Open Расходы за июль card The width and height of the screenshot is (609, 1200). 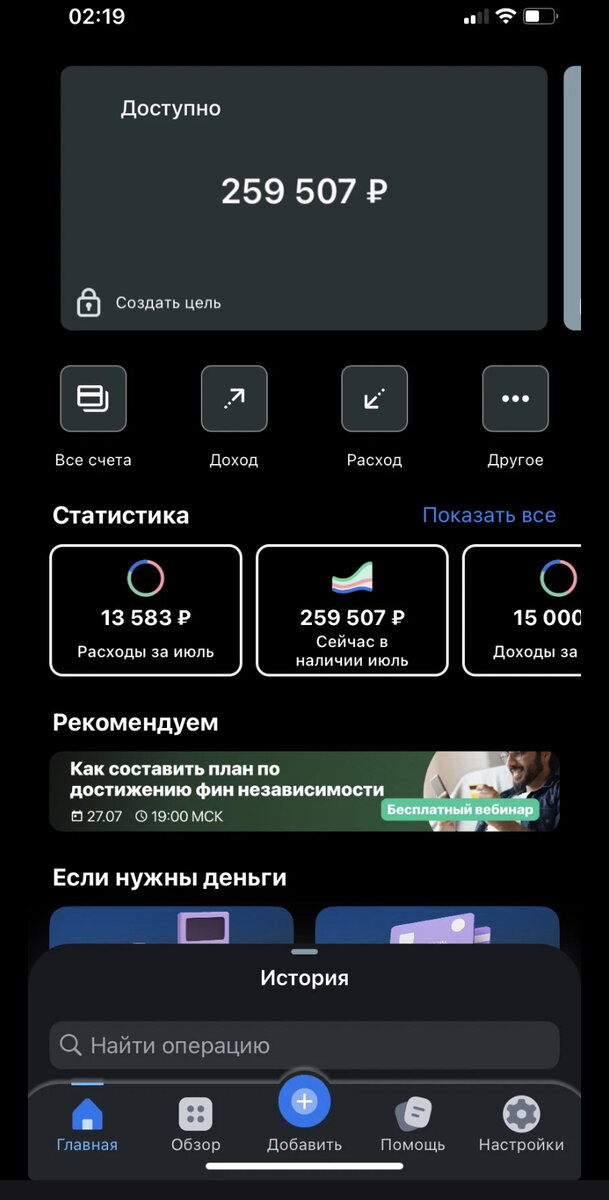[x=146, y=610]
